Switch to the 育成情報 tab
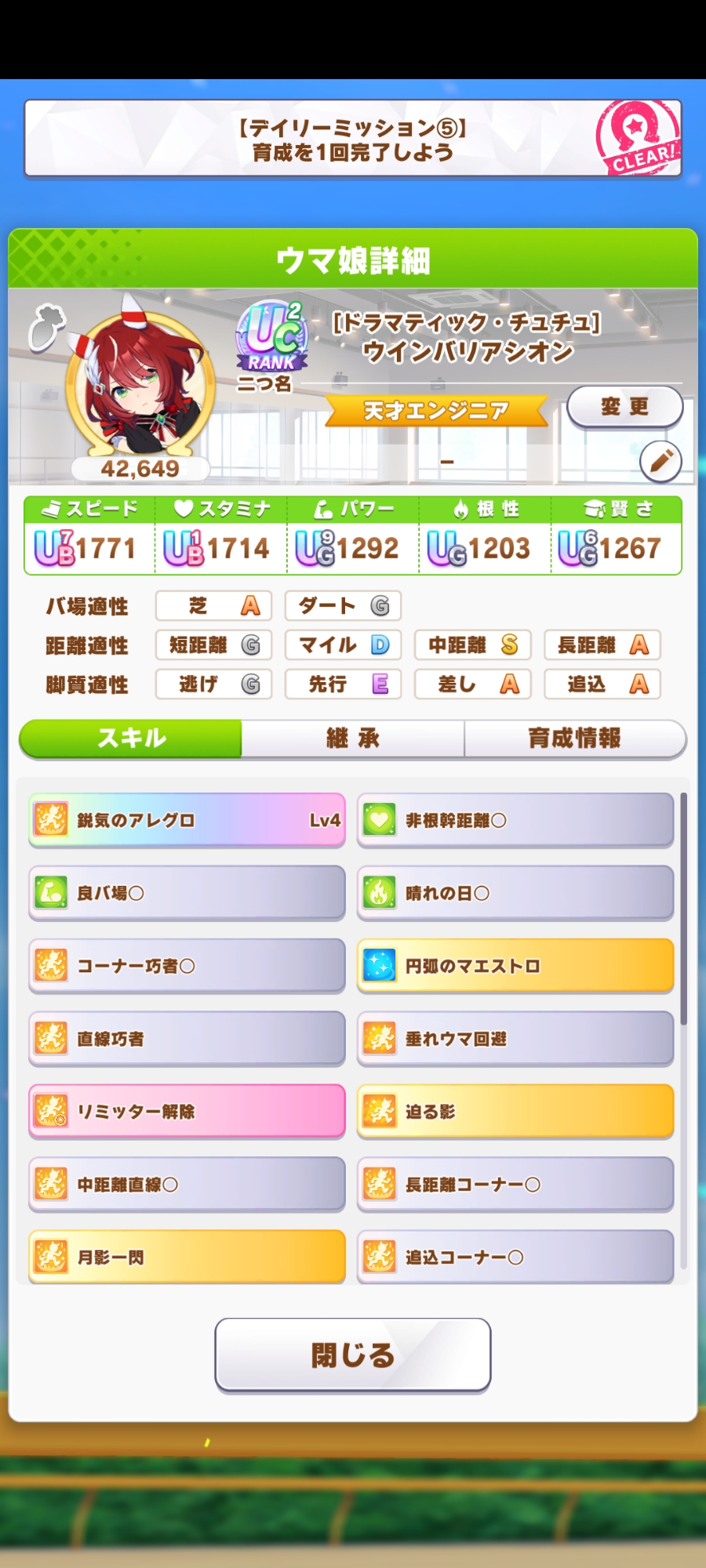 574,738
